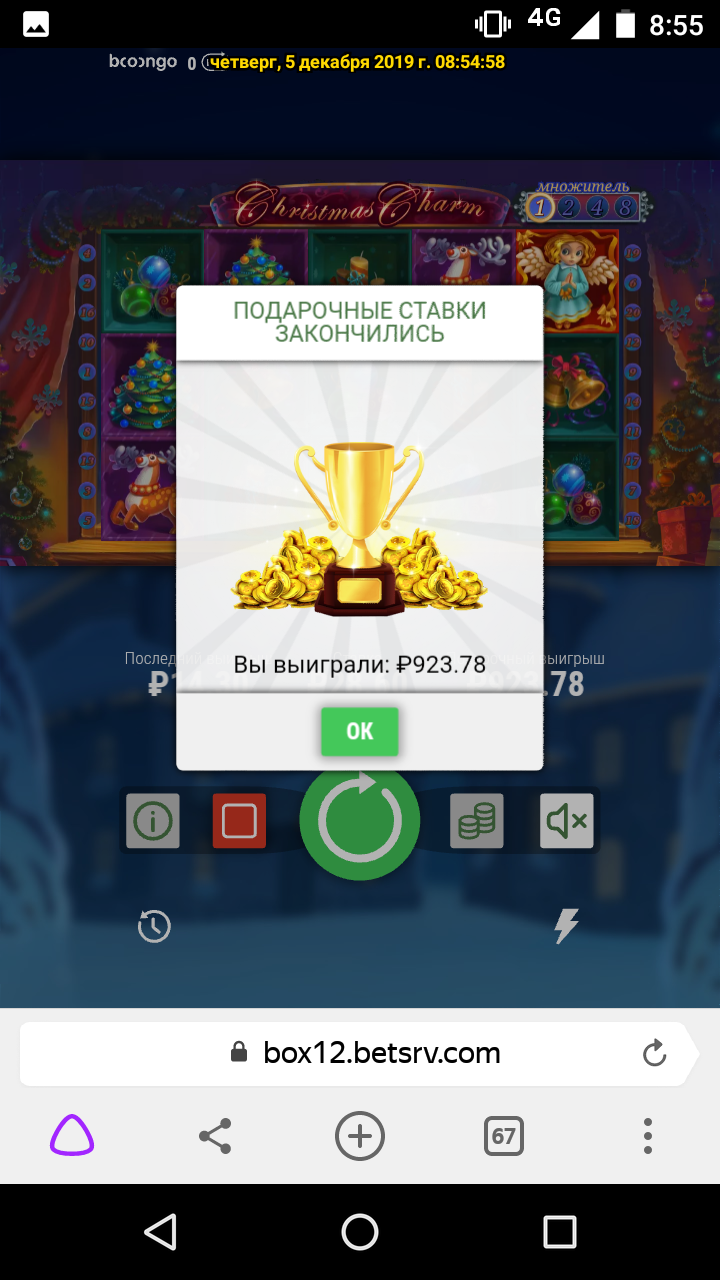
Task: Go to the home screen
Action: coord(360,1232)
